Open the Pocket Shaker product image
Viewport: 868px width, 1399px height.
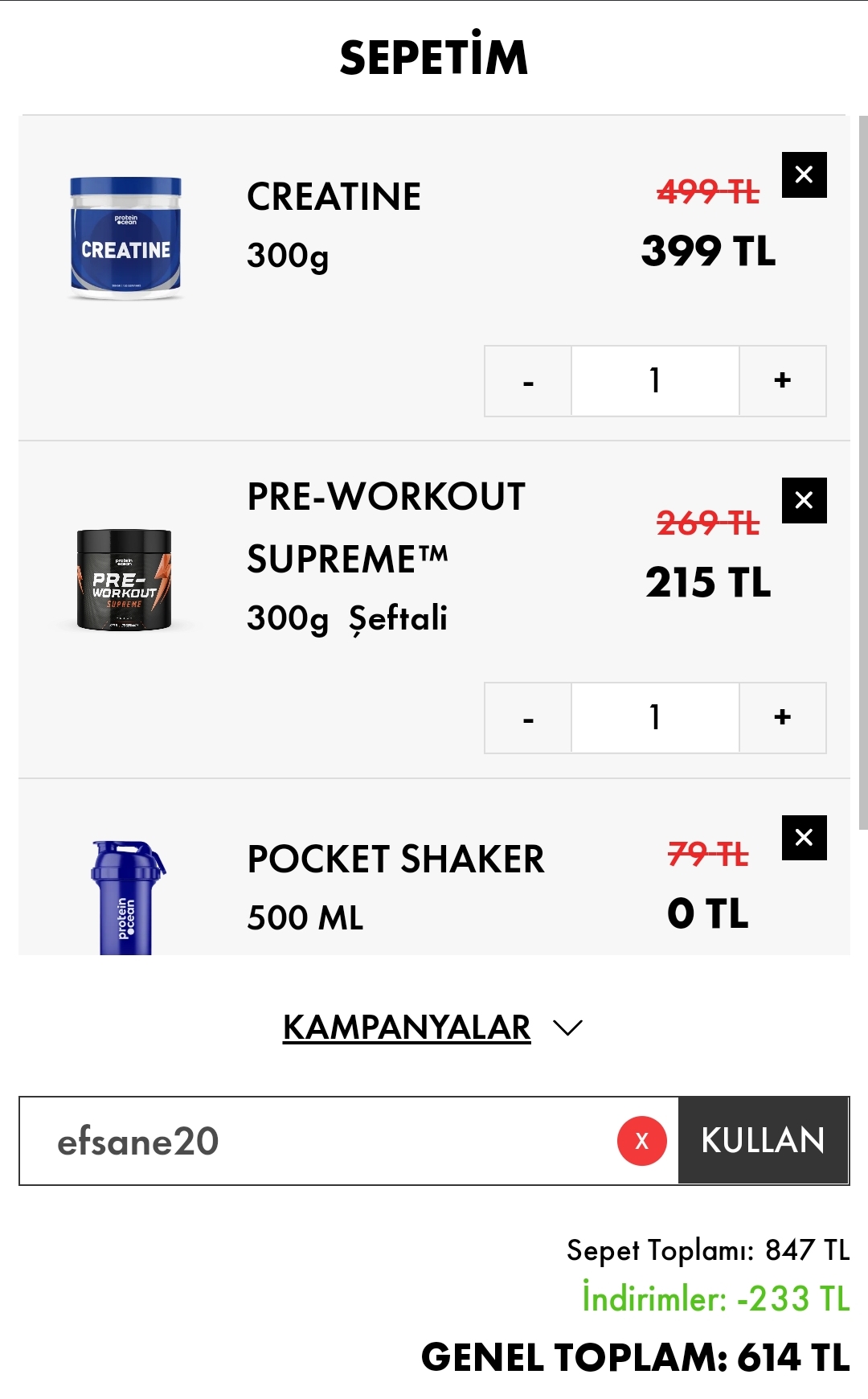pos(125,897)
